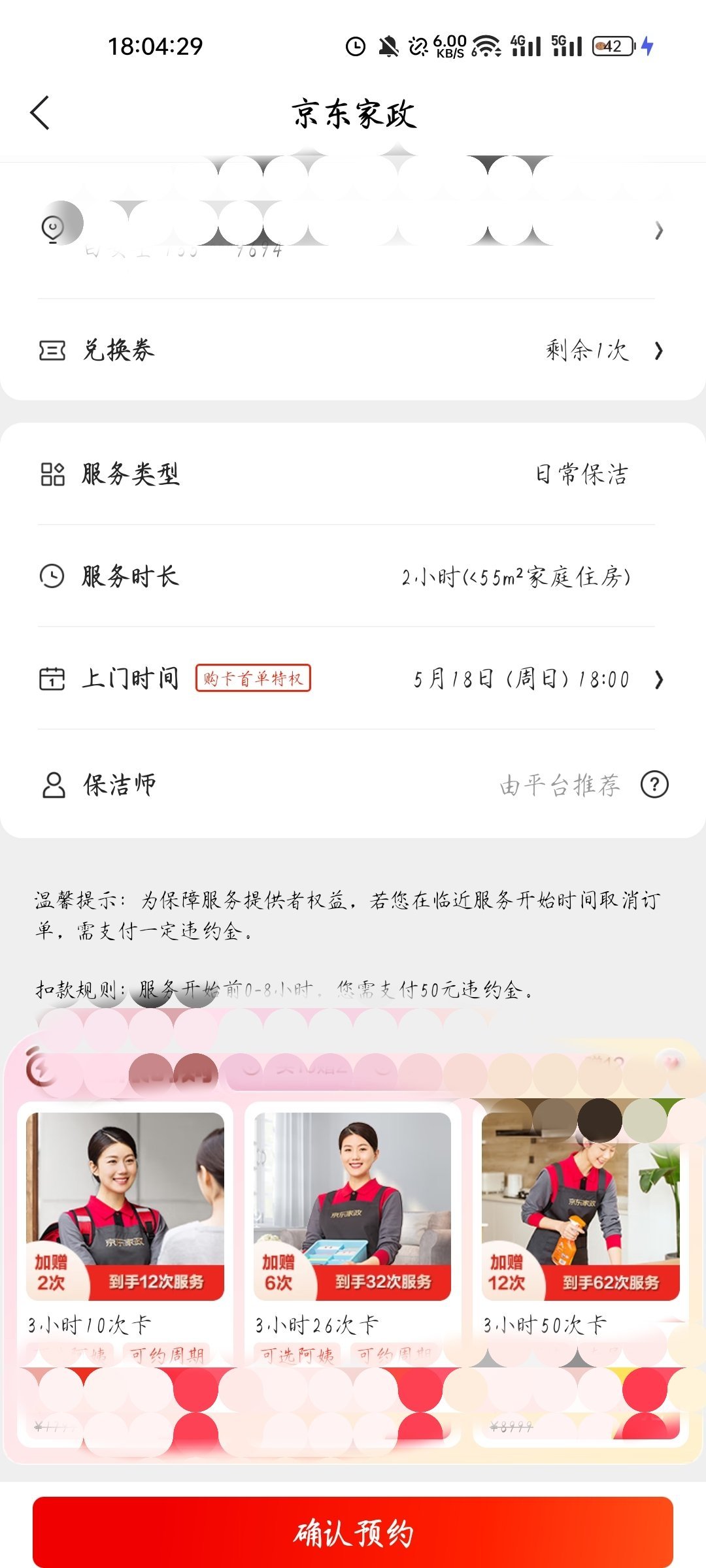Go back from 京东家政 page

41,113
